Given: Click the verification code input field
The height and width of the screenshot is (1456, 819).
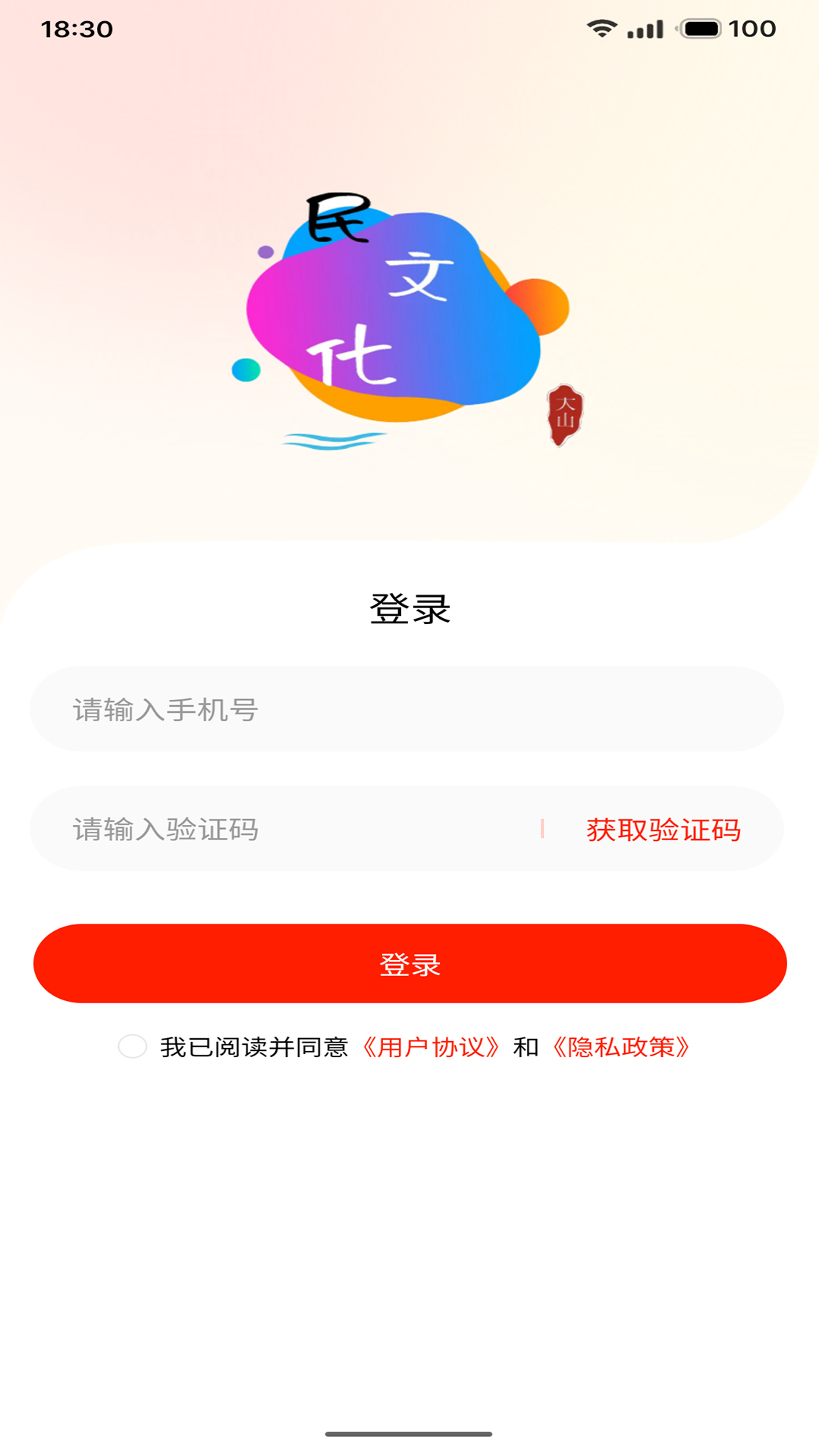Looking at the screenshot, I should 265,831.
